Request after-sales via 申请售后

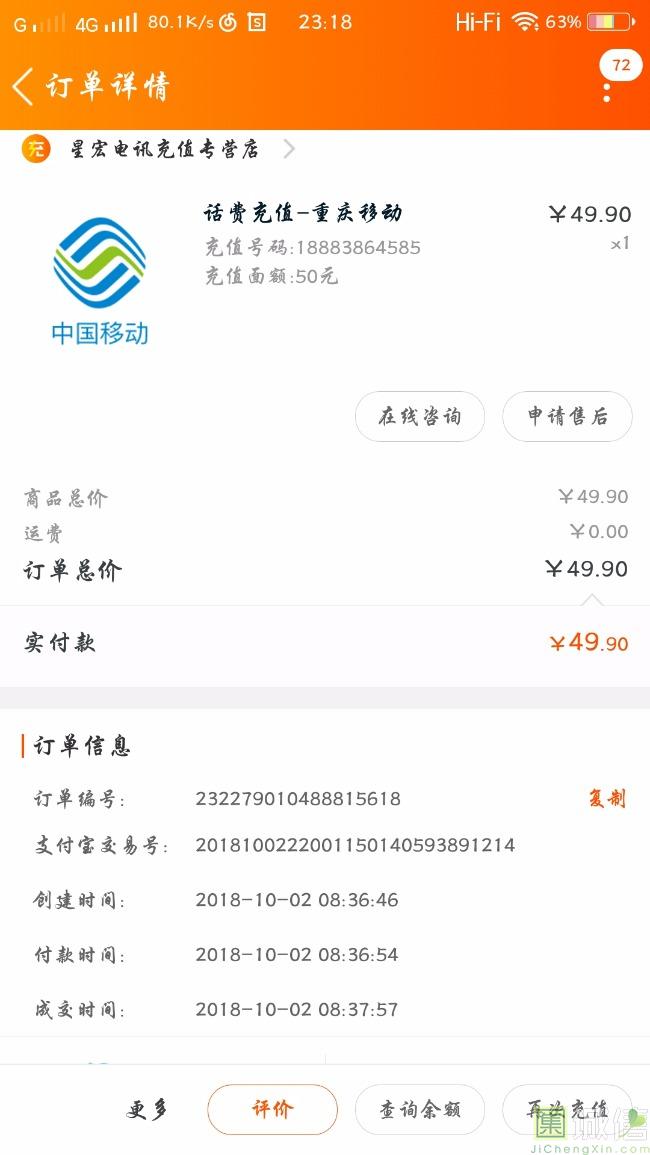point(567,417)
